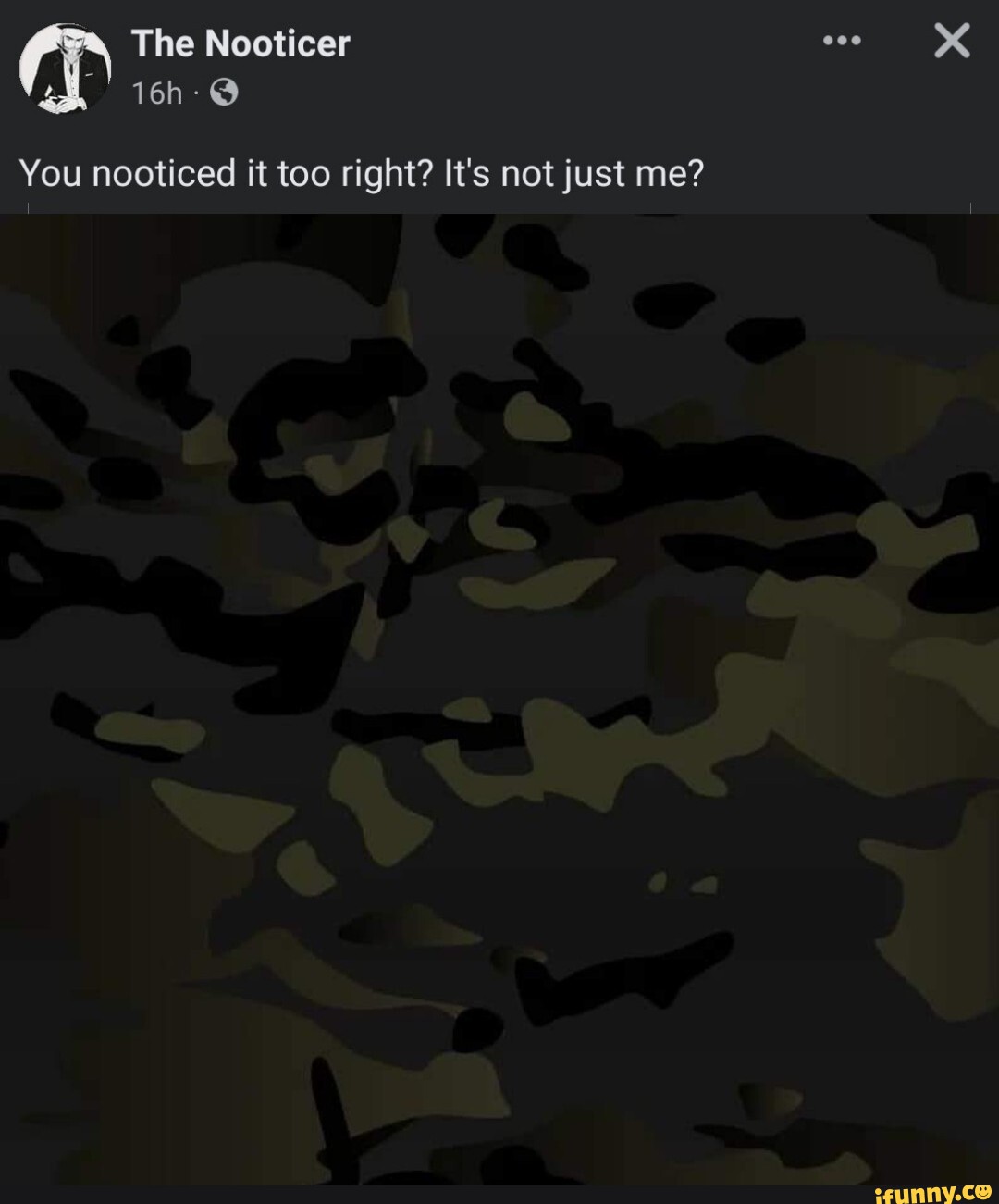The width and height of the screenshot is (999, 1204).
Task: Close the post with the X
Action: tap(952, 42)
